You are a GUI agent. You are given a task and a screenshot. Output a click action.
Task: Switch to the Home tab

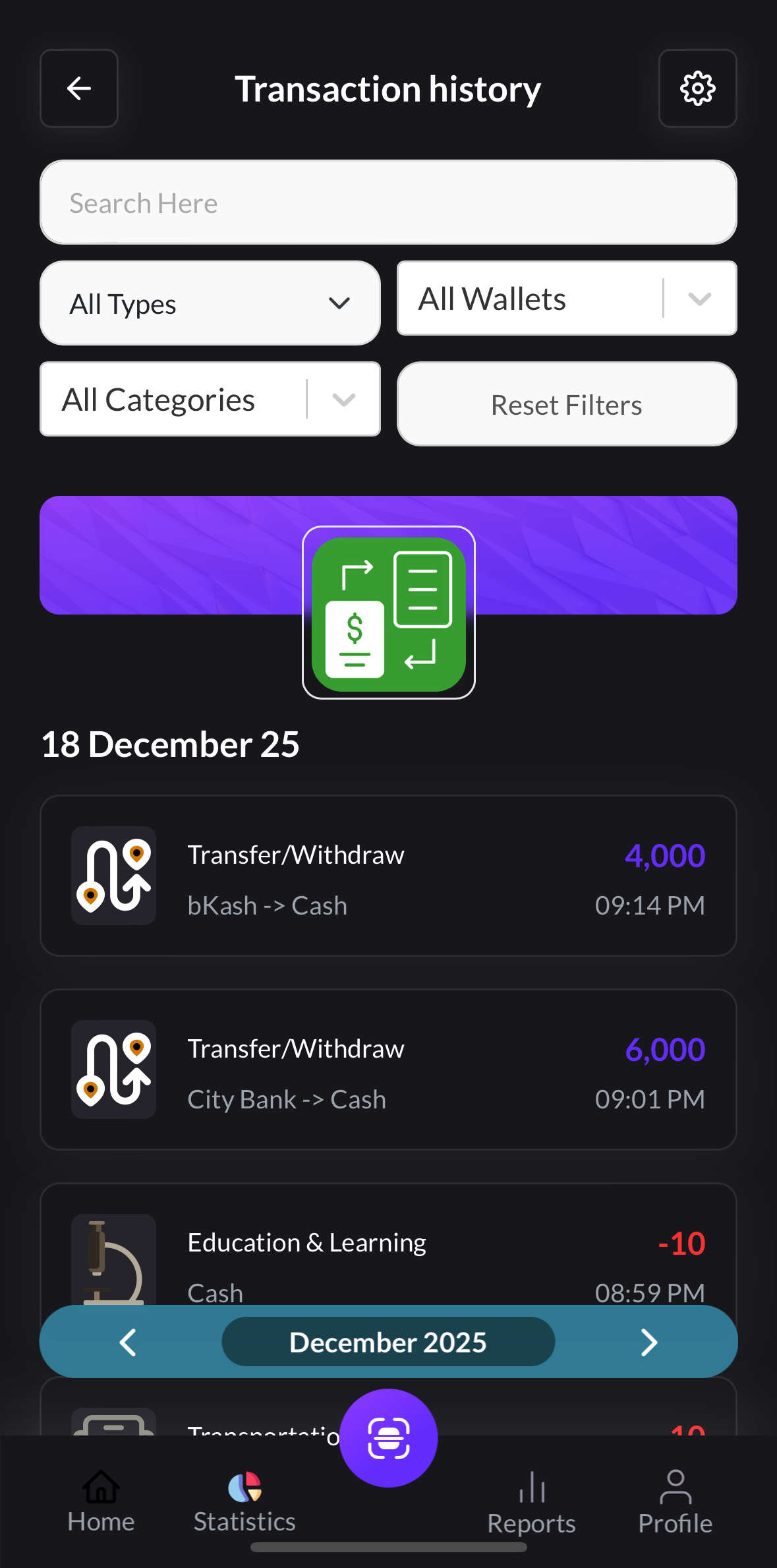click(x=101, y=1503)
